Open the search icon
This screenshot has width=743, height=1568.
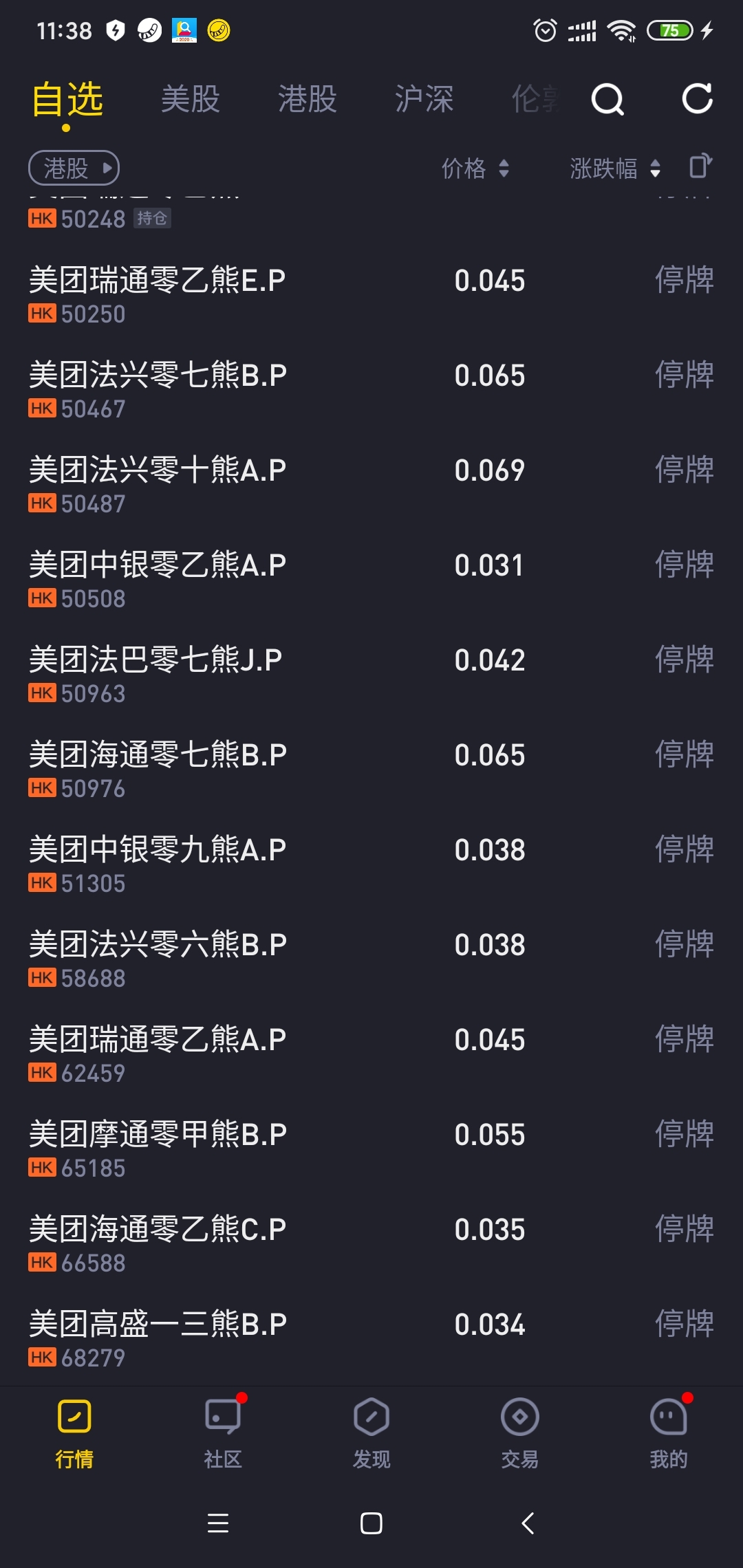(607, 100)
